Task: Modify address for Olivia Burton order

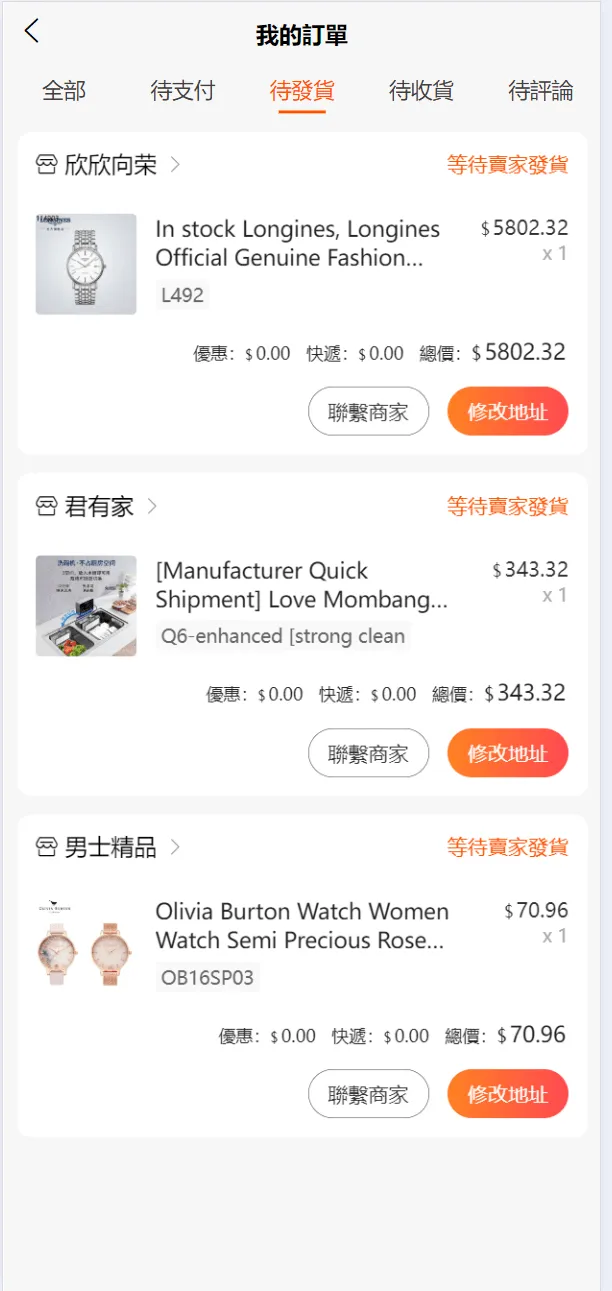Action: (x=507, y=1094)
